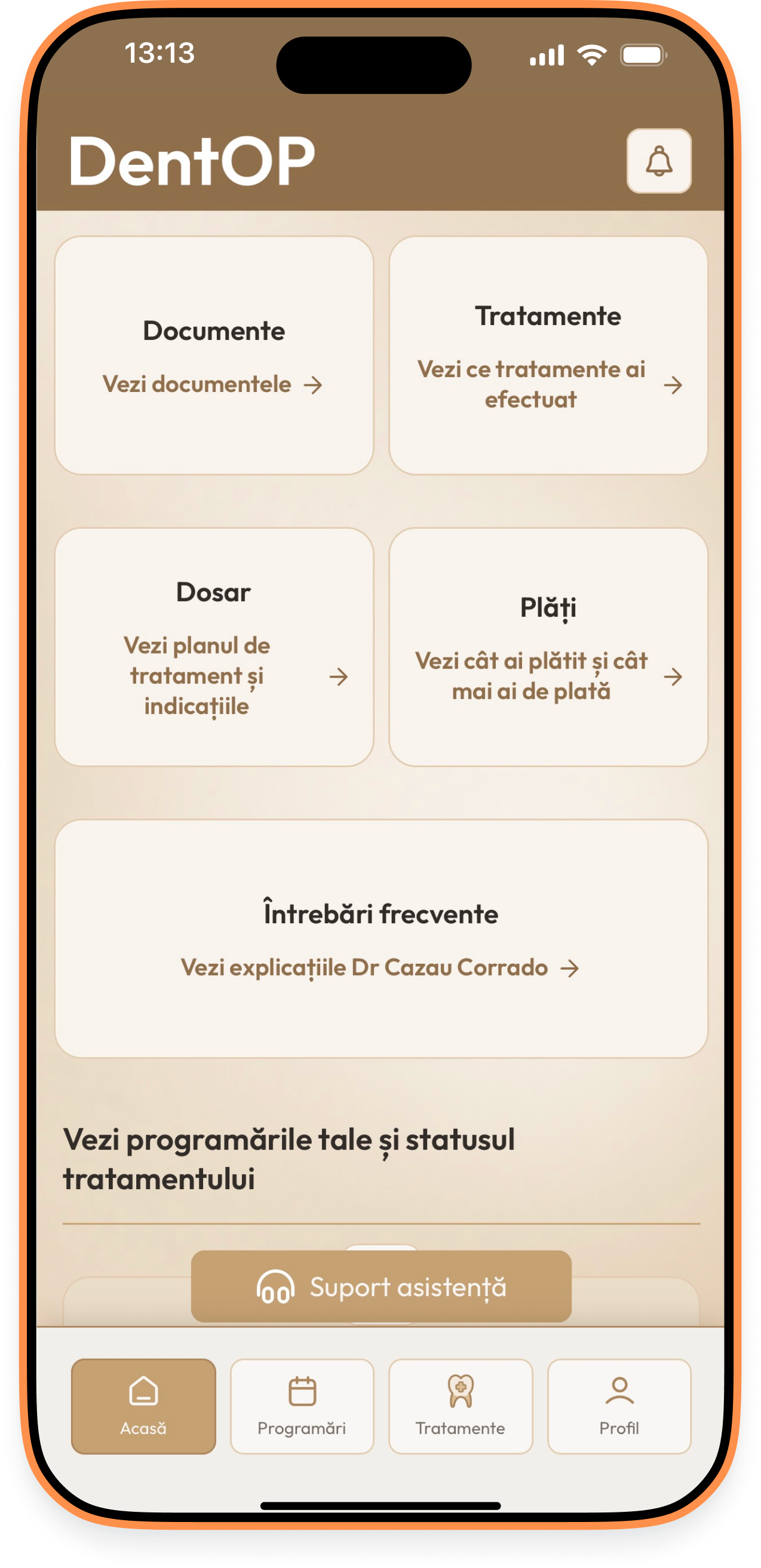Open the Tratamente card to view treatments

coord(548,356)
